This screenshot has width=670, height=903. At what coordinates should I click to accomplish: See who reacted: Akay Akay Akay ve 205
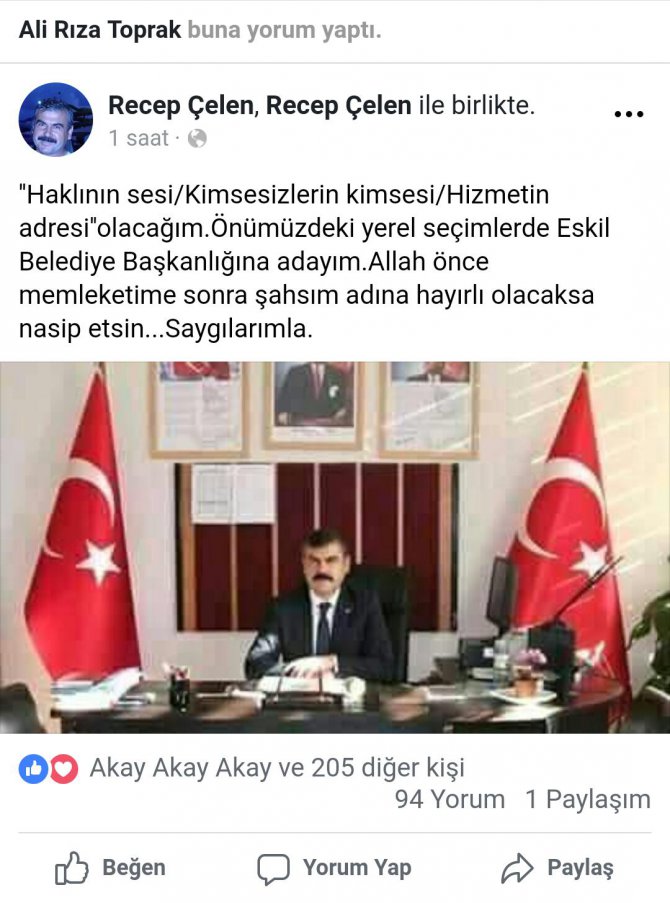(x=276, y=768)
